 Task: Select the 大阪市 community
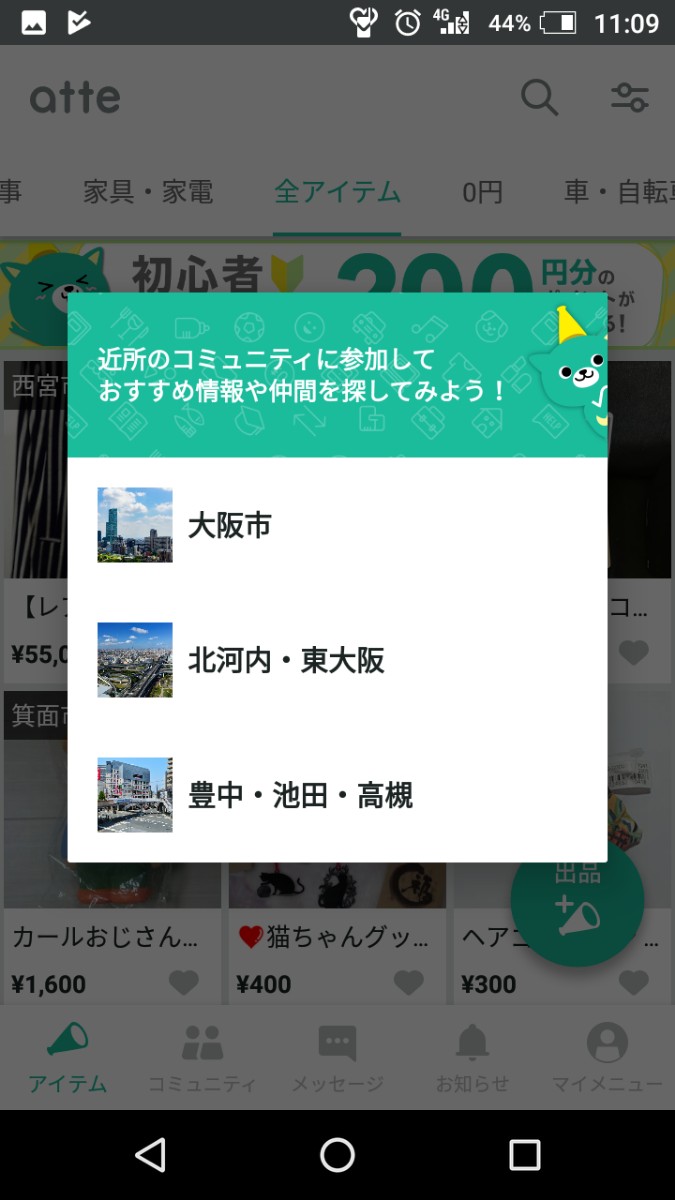point(336,525)
